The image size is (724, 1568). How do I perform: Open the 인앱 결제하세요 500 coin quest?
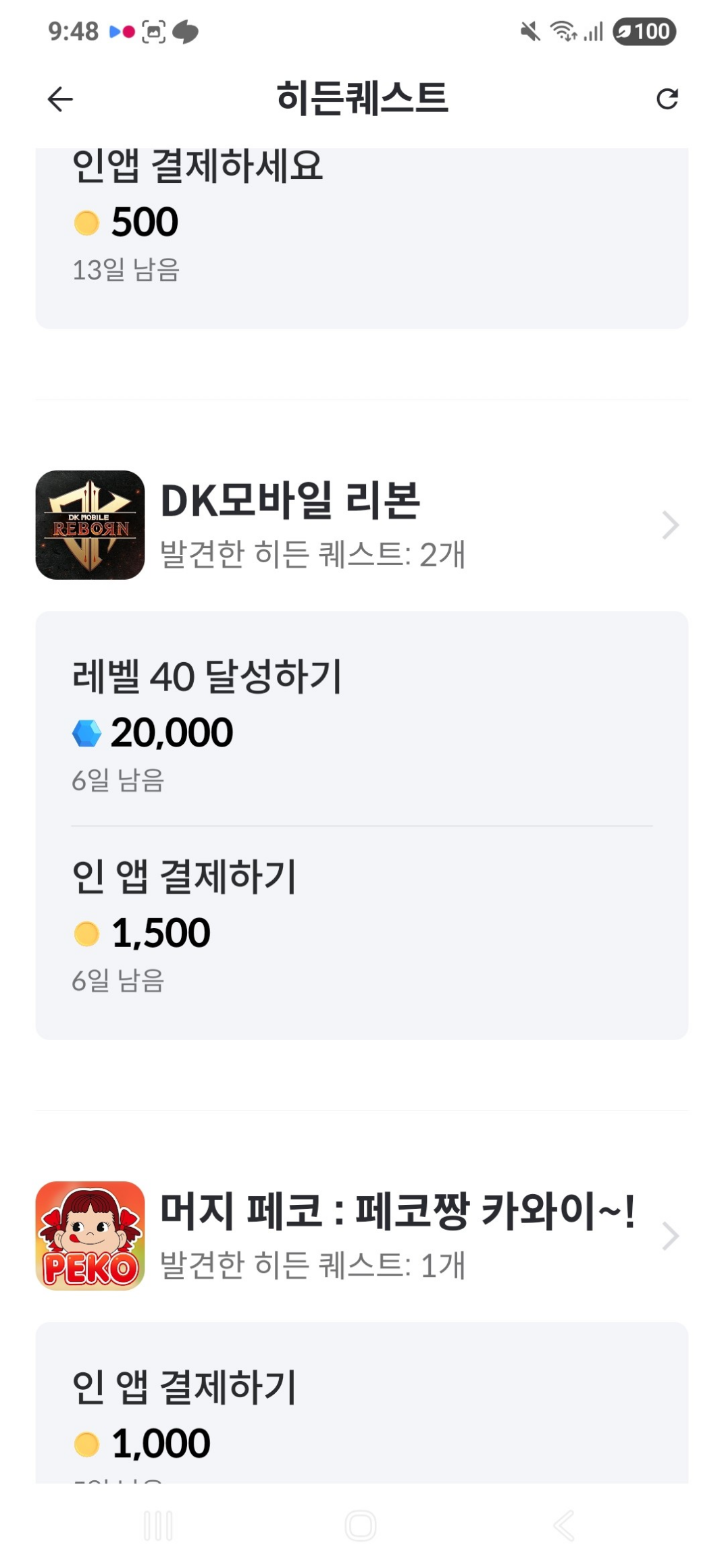pyautogui.click(x=361, y=238)
